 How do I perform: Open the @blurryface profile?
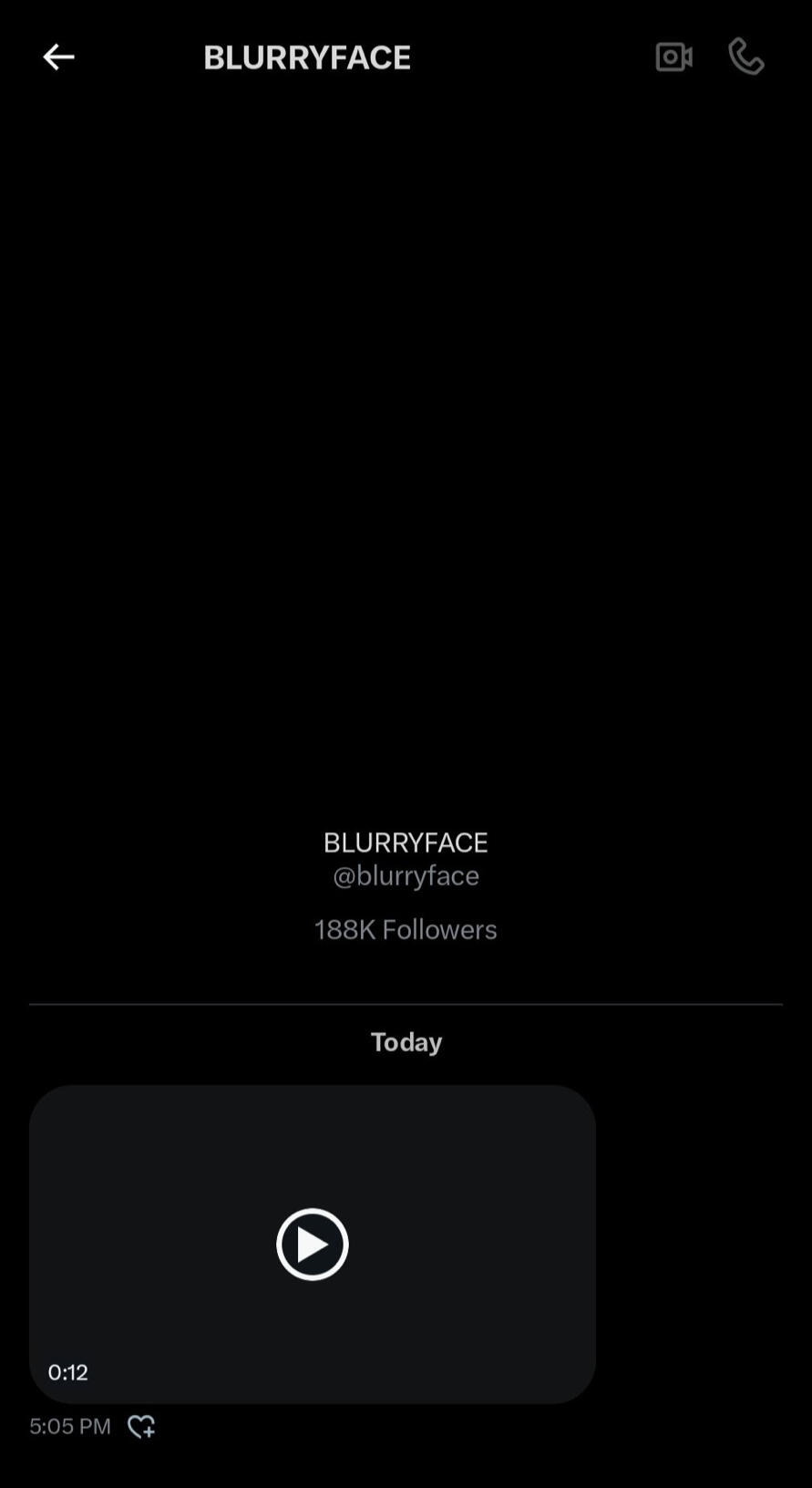click(x=406, y=875)
